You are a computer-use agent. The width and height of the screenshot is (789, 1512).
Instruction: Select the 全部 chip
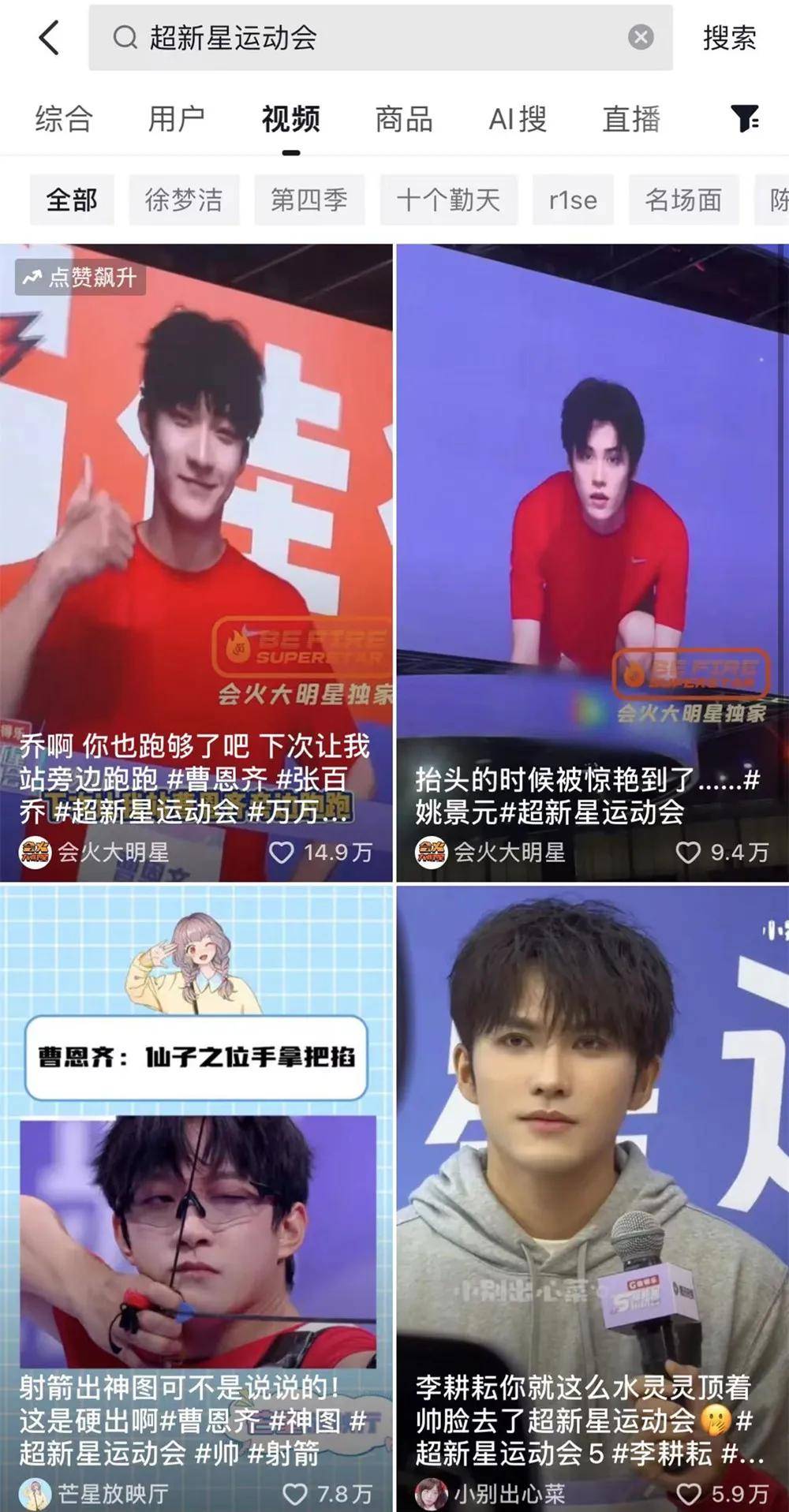click(x=72, y=200)
